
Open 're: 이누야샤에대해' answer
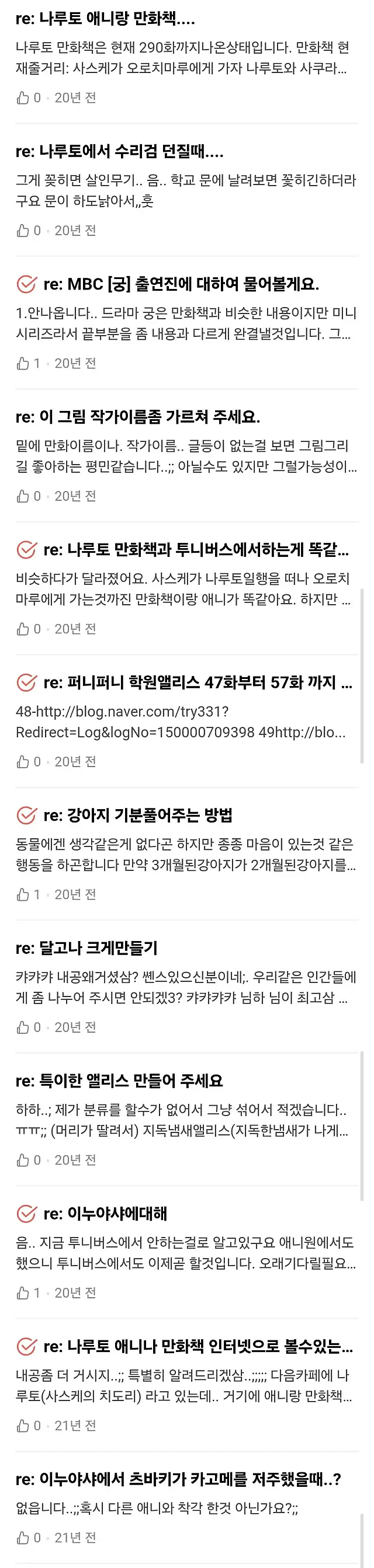point(105,1213)
